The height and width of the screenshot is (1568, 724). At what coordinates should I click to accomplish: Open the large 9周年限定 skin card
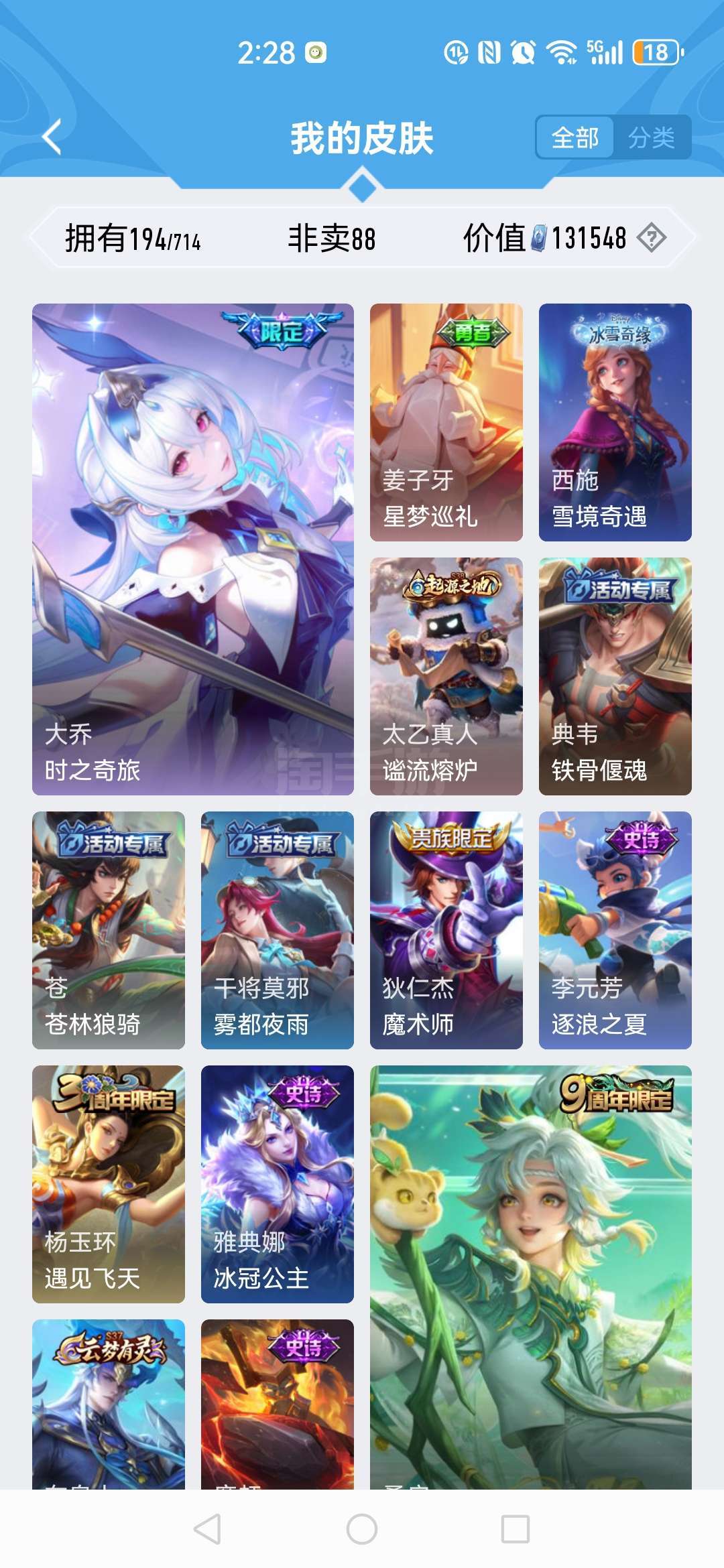530,1273
